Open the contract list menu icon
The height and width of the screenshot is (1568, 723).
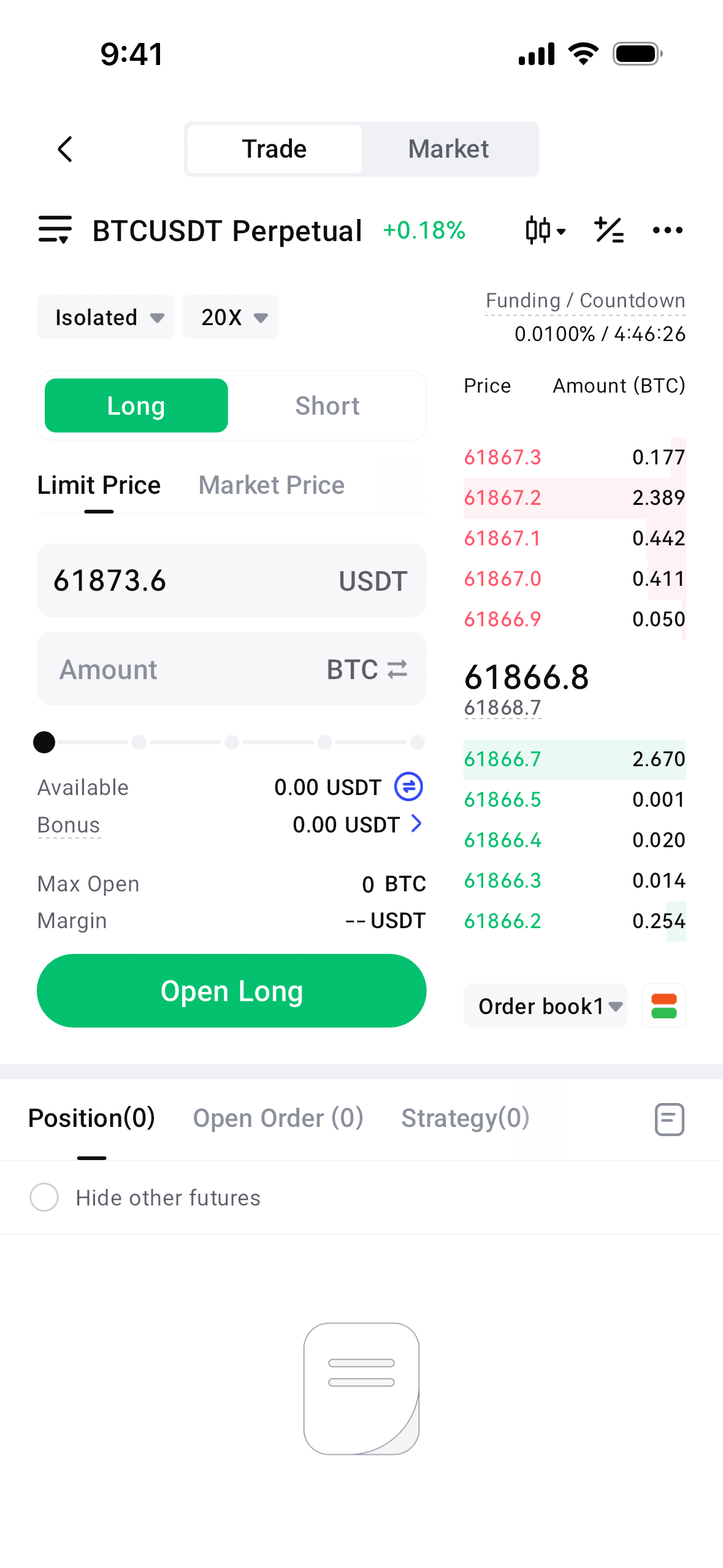(x=55, y=230)
